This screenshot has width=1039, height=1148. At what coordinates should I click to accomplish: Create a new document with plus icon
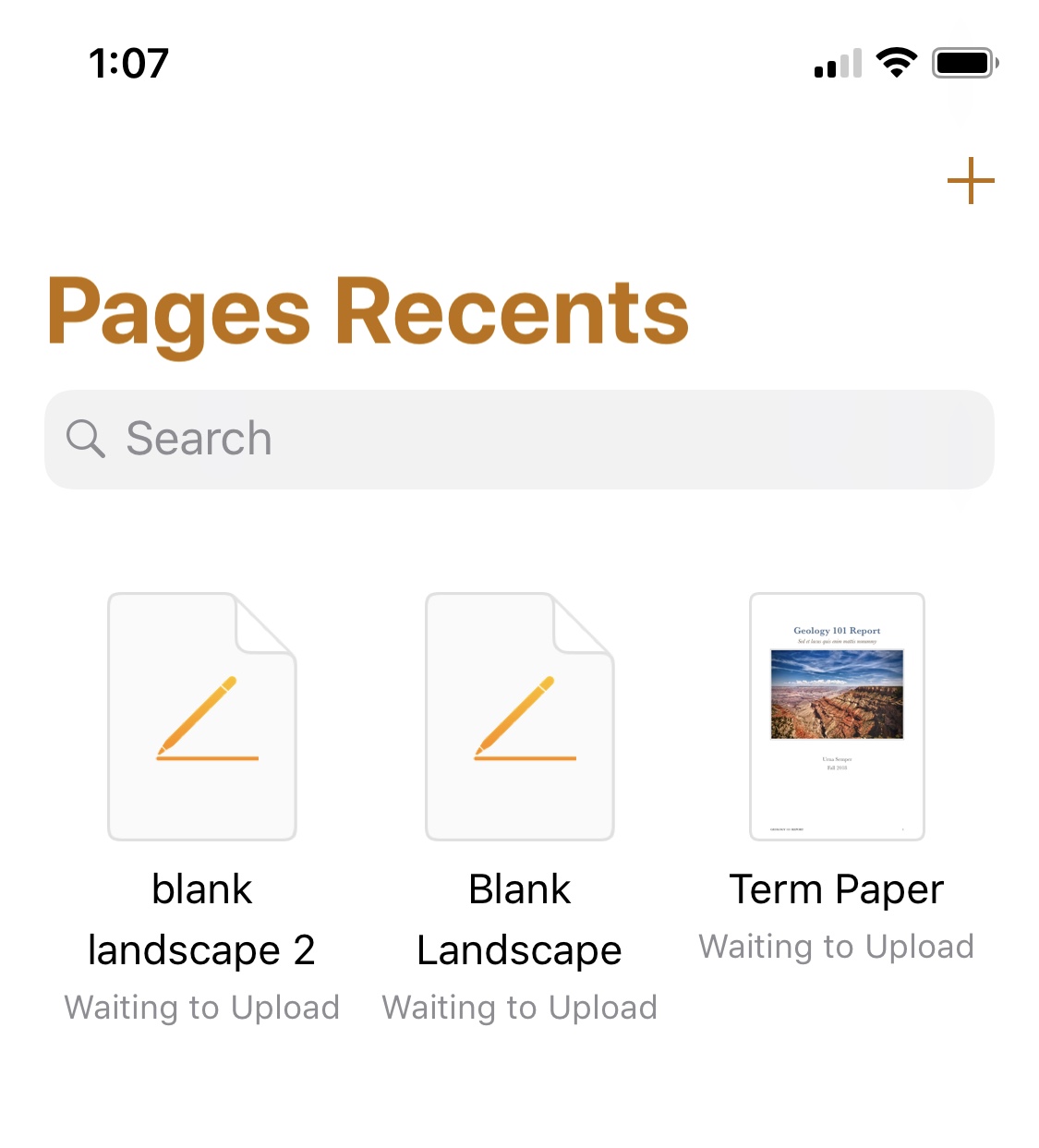click(x=971, y=180)
